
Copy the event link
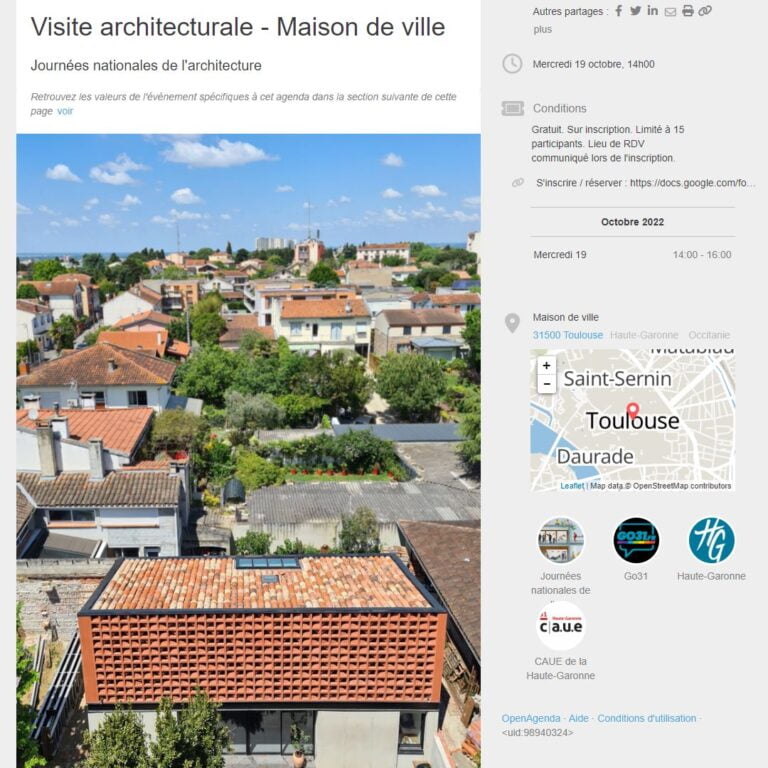[x=705, y=11]
